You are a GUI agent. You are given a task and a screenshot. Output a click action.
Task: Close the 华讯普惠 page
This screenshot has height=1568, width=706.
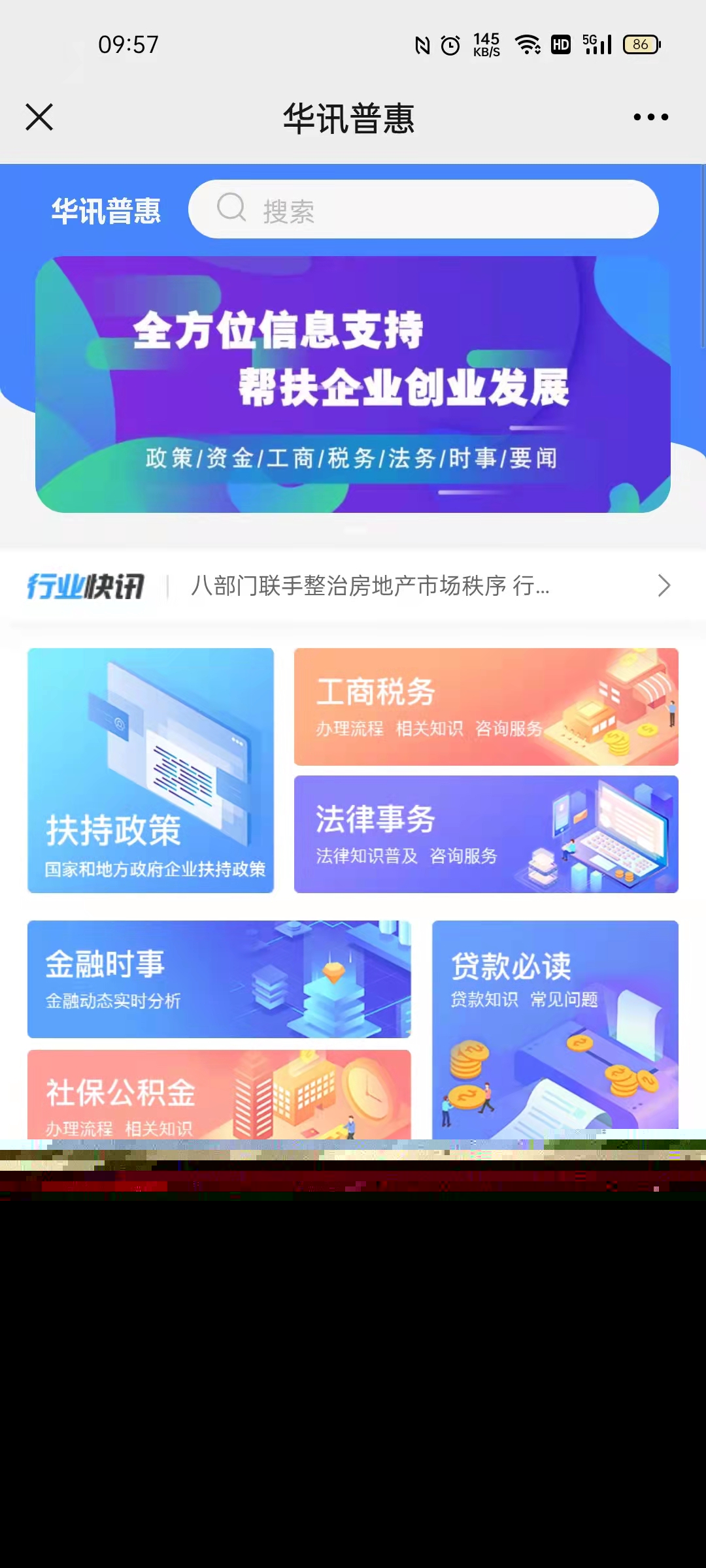(x=39, y=118)
